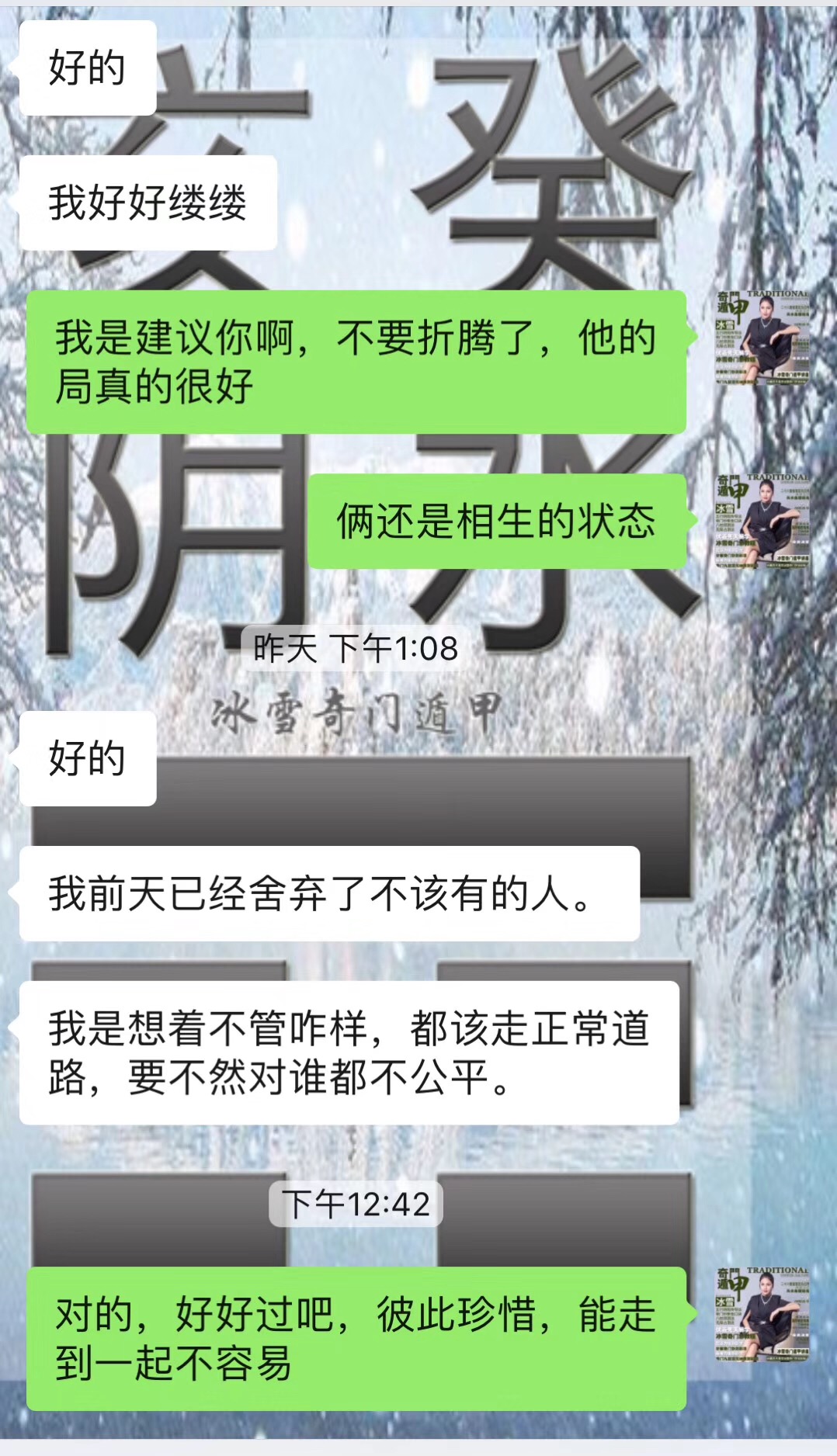The width and height of the screenshot is (837, 1456).
Task: Open profile avatar beside '对的，好好过吧' message
Action: coord(762,1315)
